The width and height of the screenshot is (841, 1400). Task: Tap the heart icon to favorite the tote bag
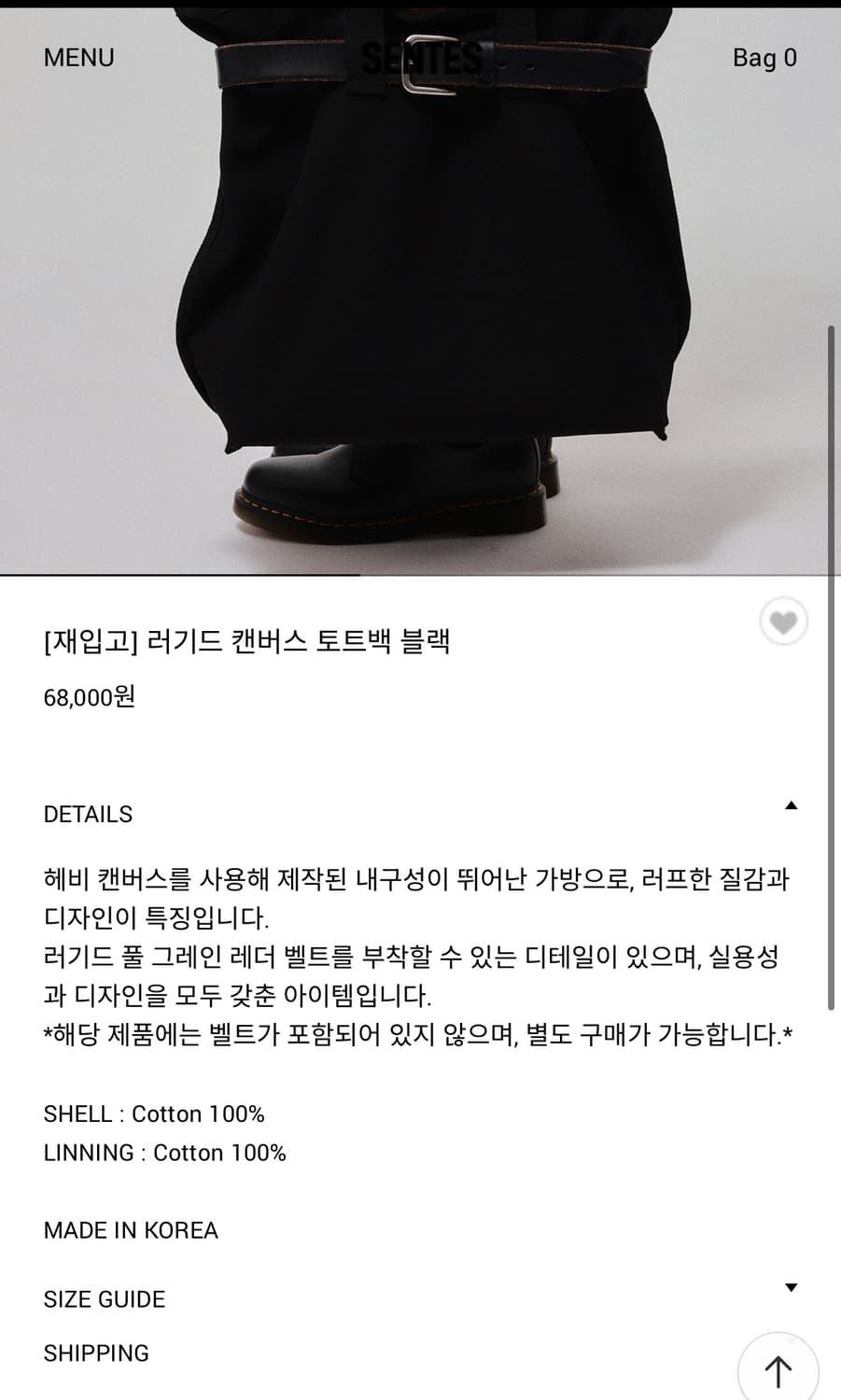(784, 621)
